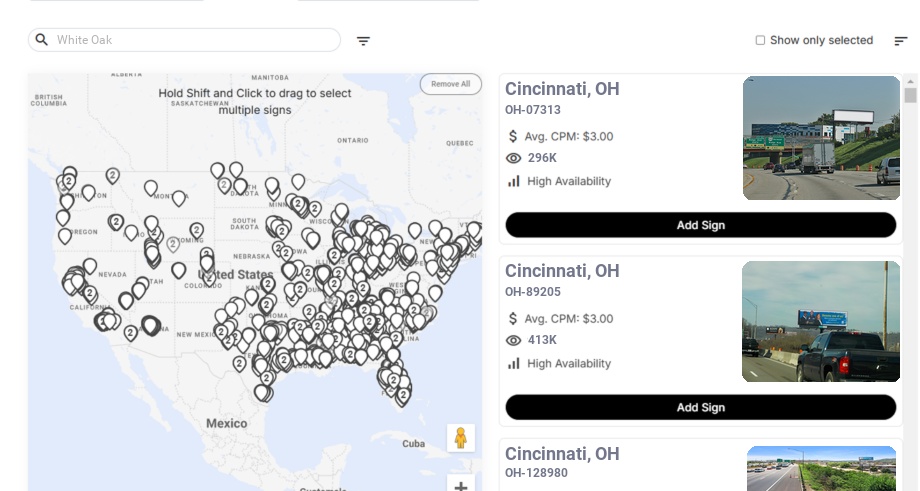This screenshot has height=491, width=920.
Task: Open the sort options icon
Action: pos(901,41)
